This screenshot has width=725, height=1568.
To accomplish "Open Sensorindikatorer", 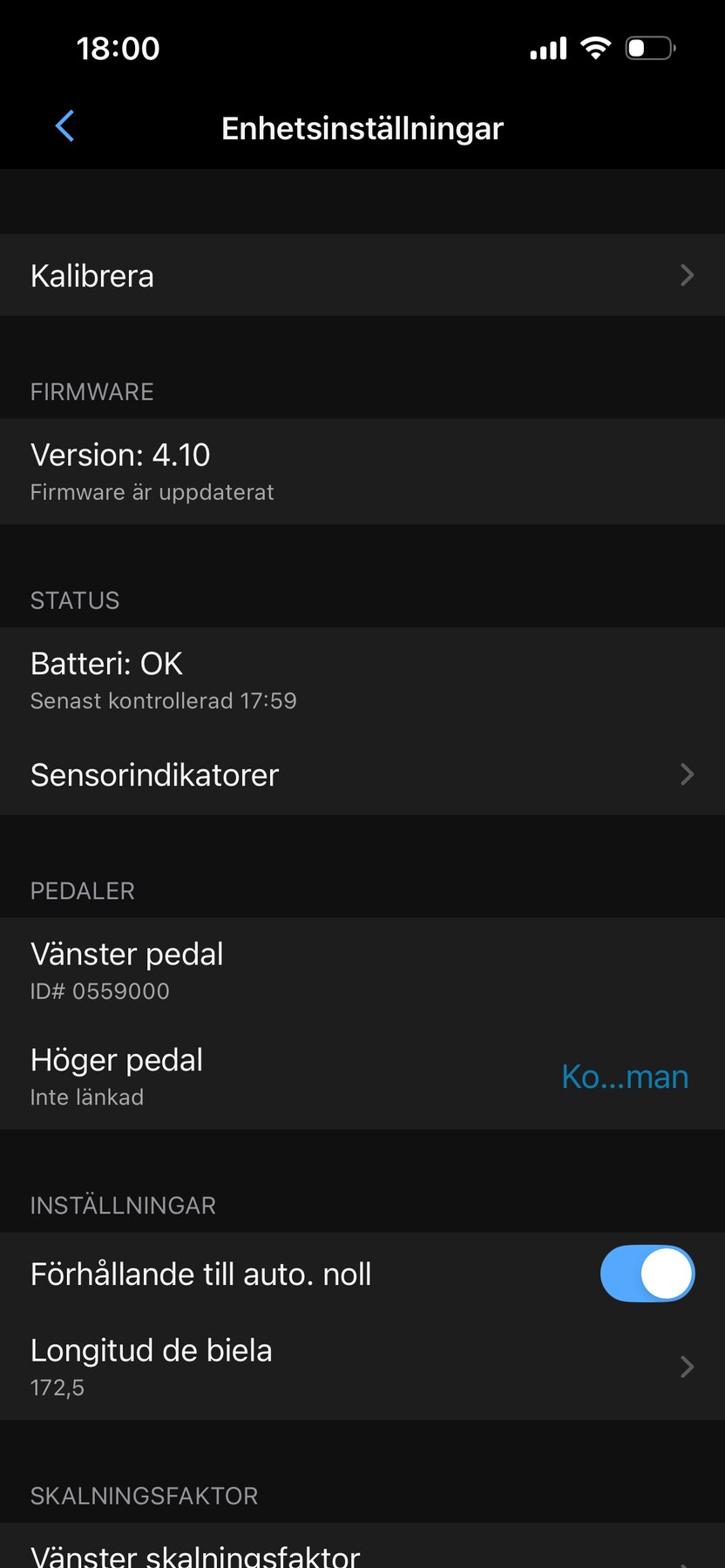I will [x=362, y=774].
